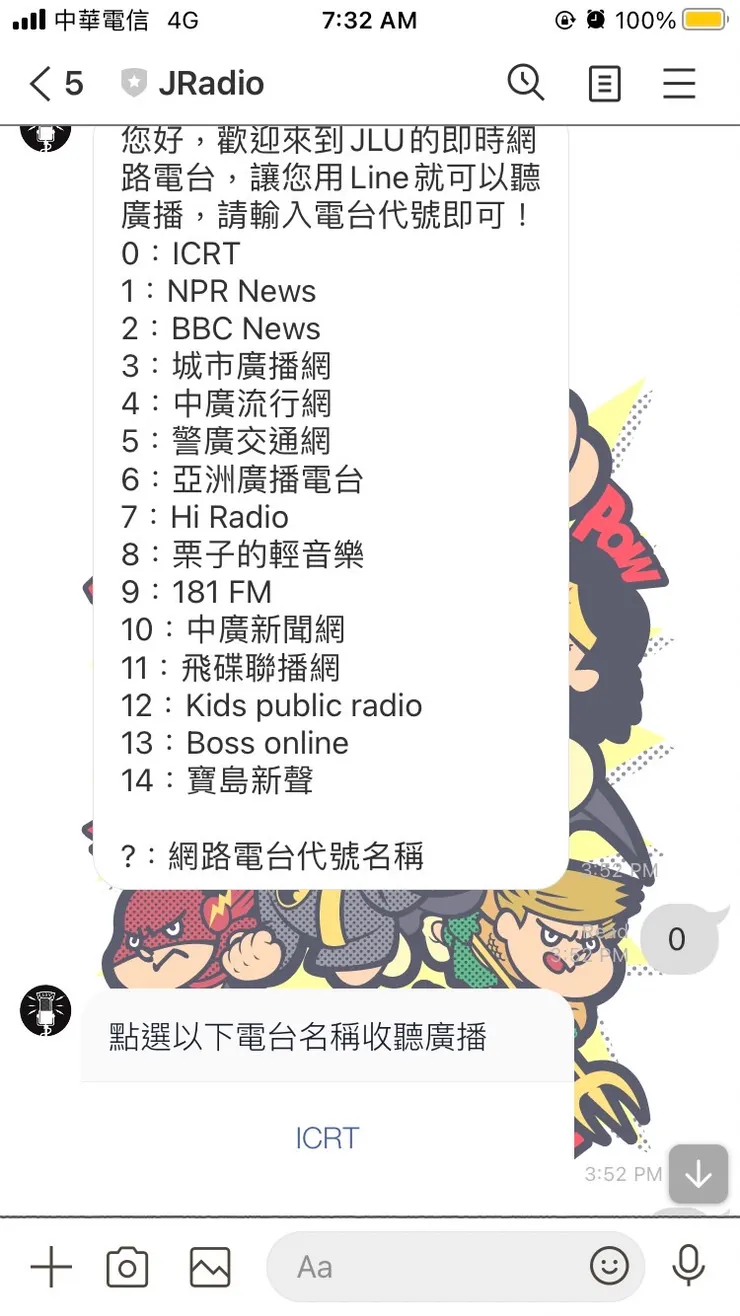Focus the Aa message field
Image resolution: width=740 pixels, height=1316 pixels.
pos(430,1268)
